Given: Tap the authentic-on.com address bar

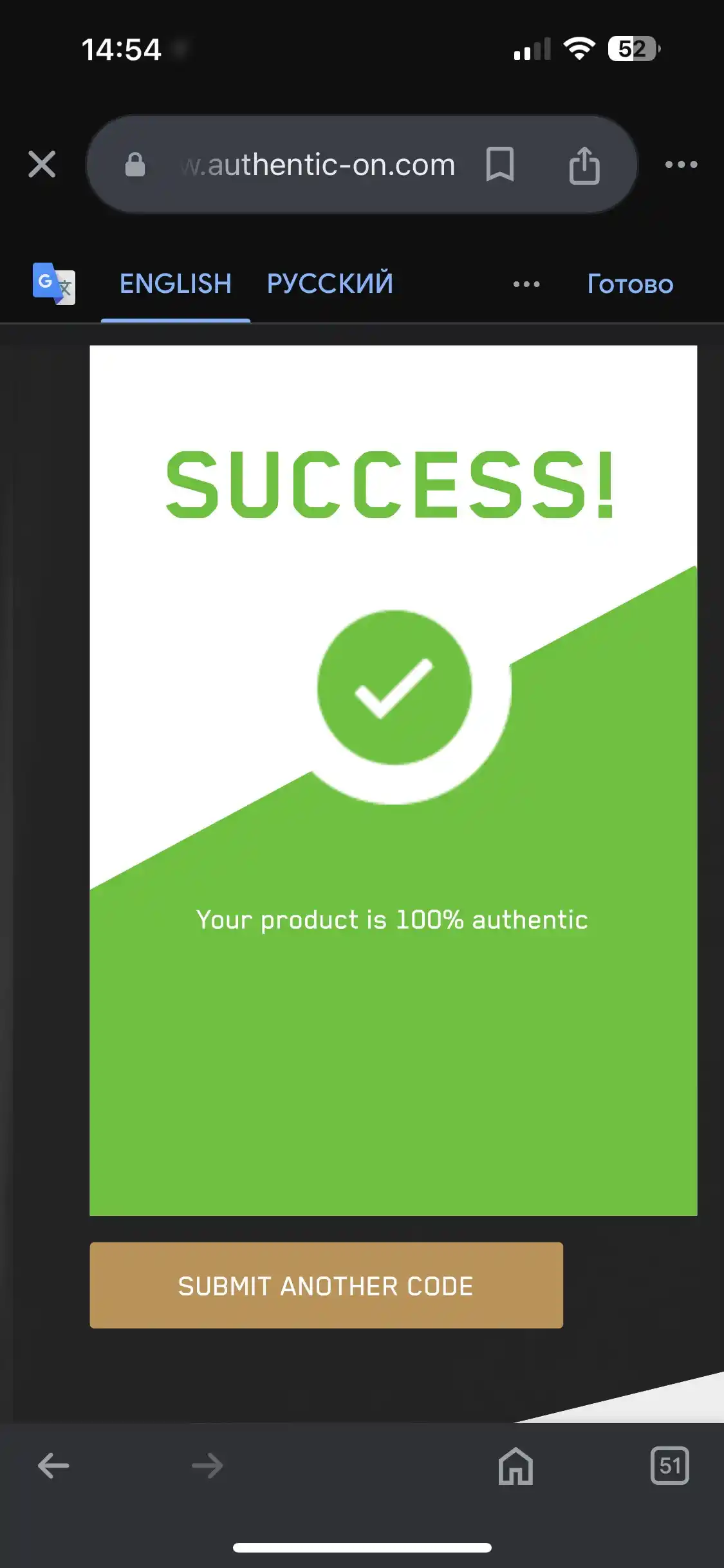Looking at the screenshot, I should pyautogui.click(x=319, y=165).
